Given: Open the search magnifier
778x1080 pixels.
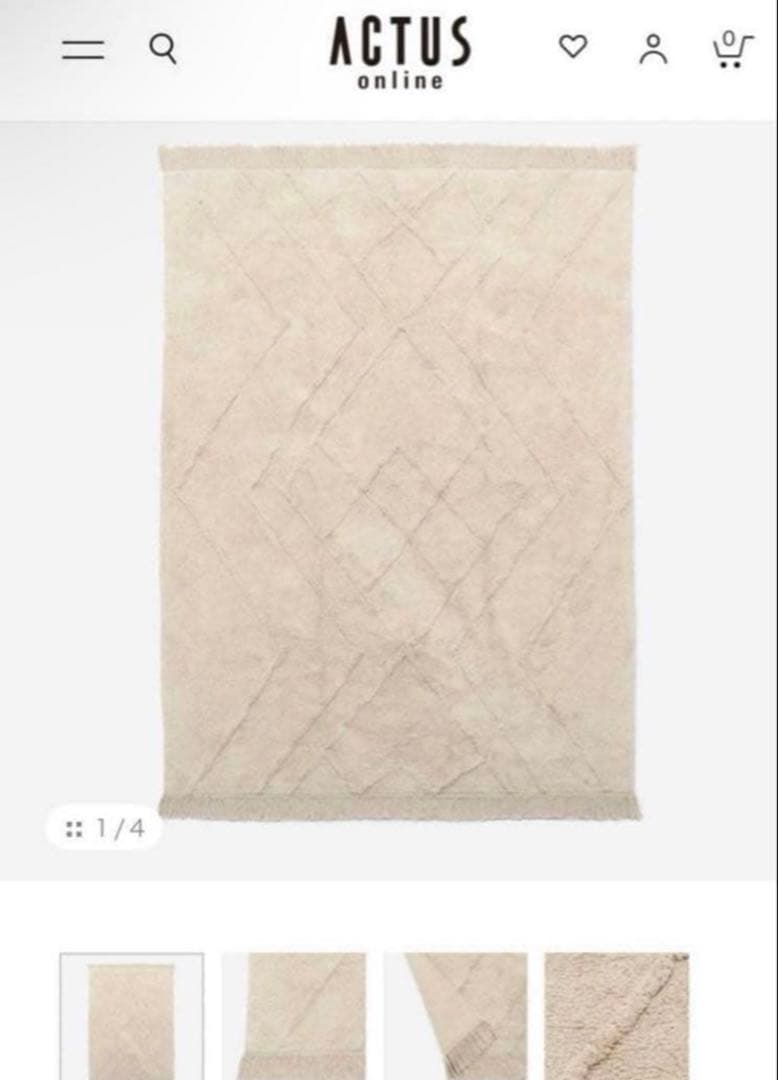Looking at the screenshot, I should 163,48.
